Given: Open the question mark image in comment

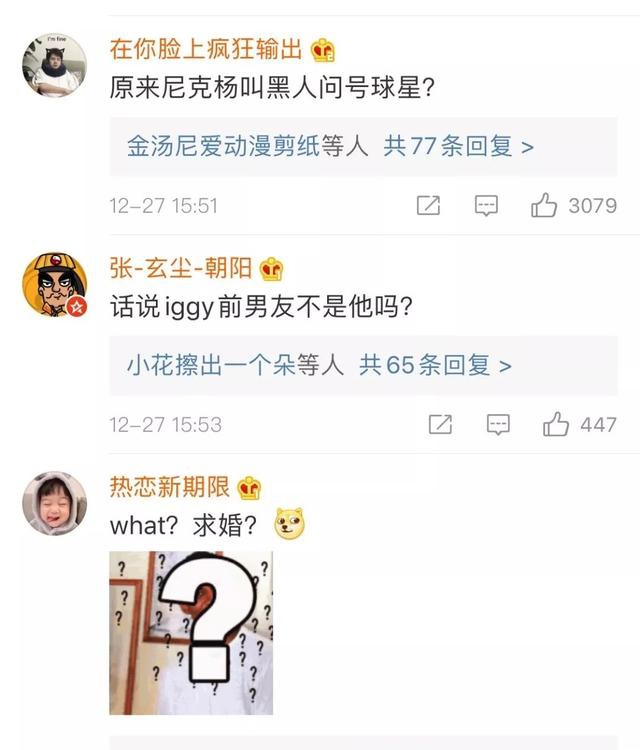Looking at the screenshot, I should pos(191,632).
